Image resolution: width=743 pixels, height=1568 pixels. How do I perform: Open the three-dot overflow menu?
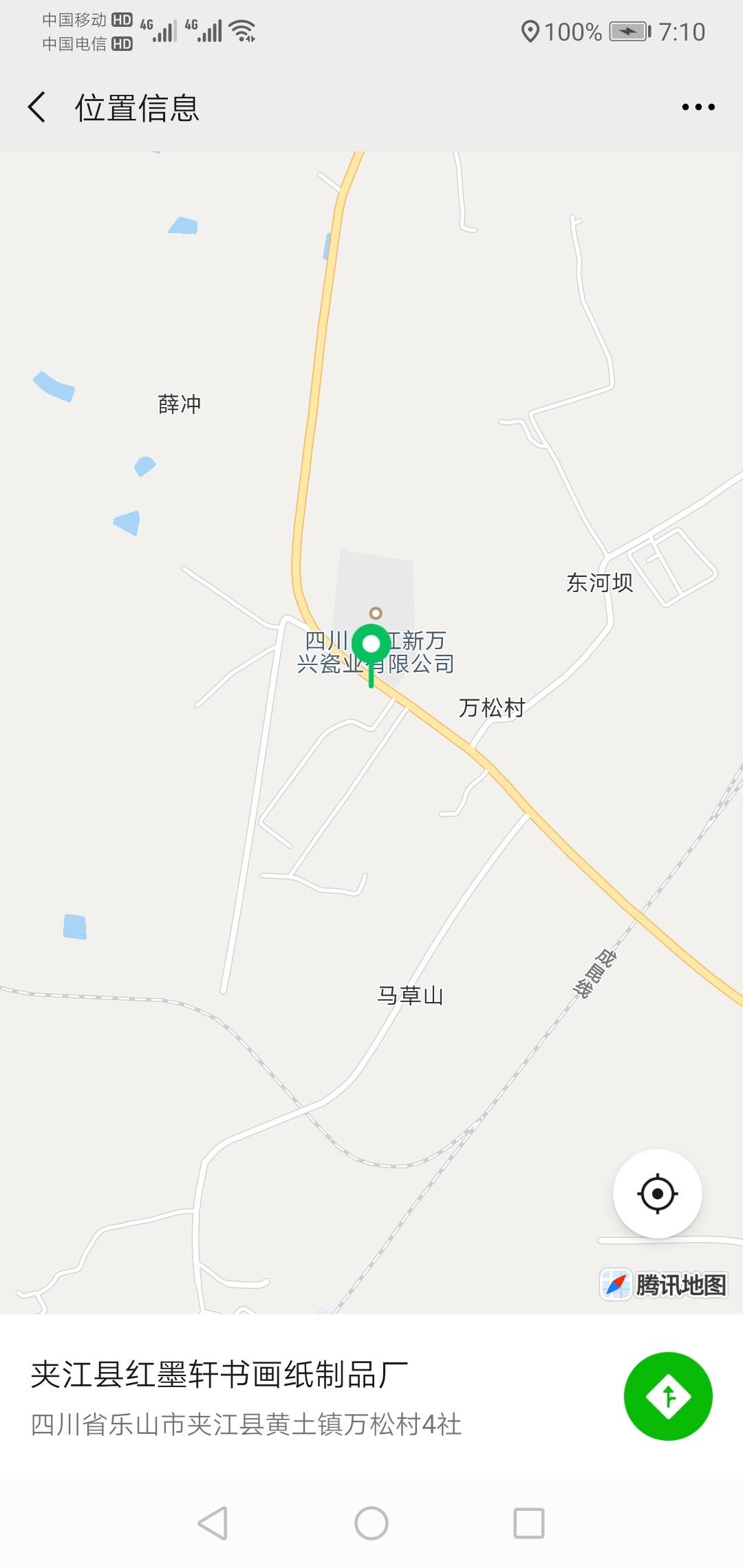point(698,107)
